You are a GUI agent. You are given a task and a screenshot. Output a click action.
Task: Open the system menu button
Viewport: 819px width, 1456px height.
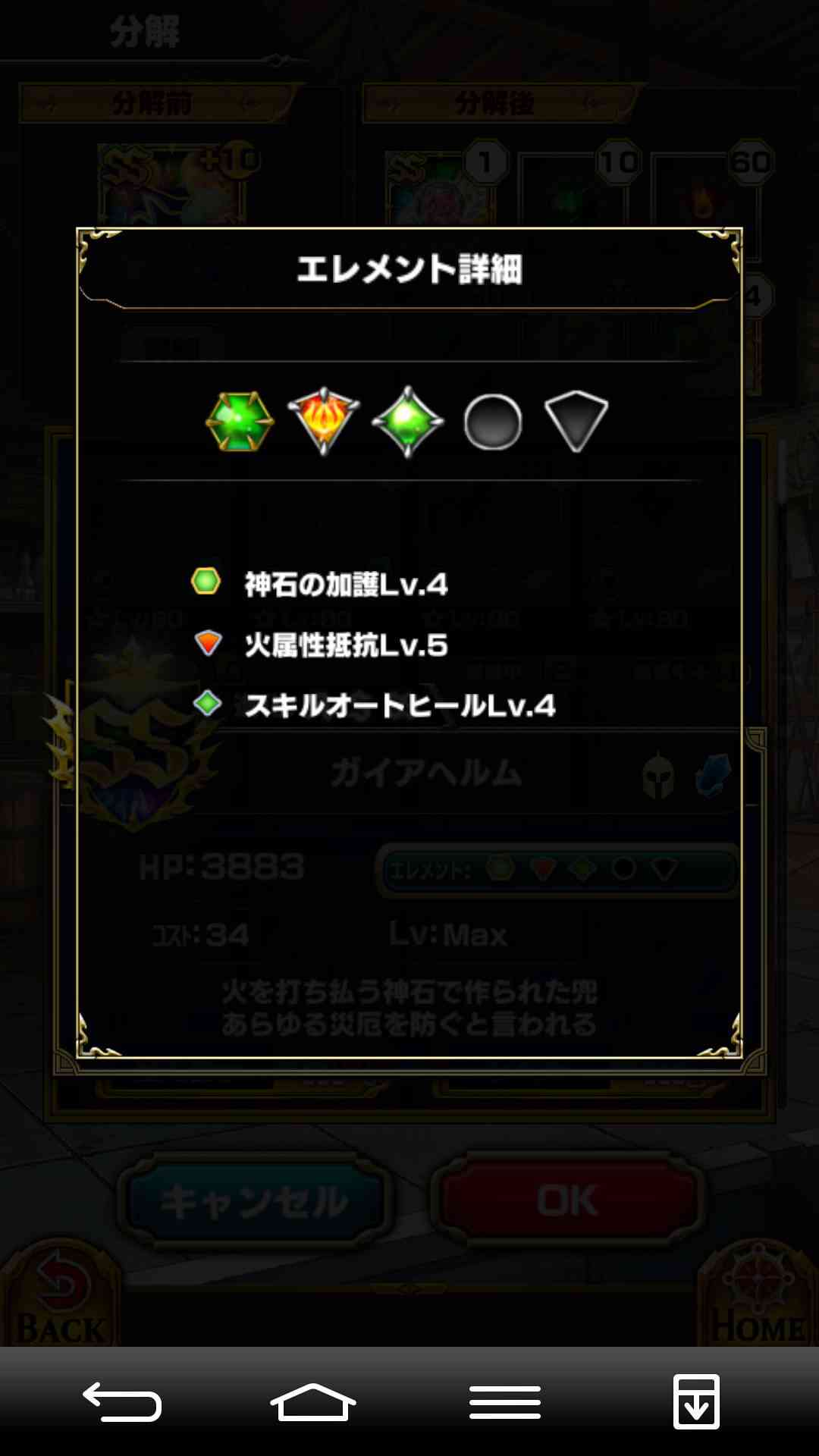point(505,1401)
